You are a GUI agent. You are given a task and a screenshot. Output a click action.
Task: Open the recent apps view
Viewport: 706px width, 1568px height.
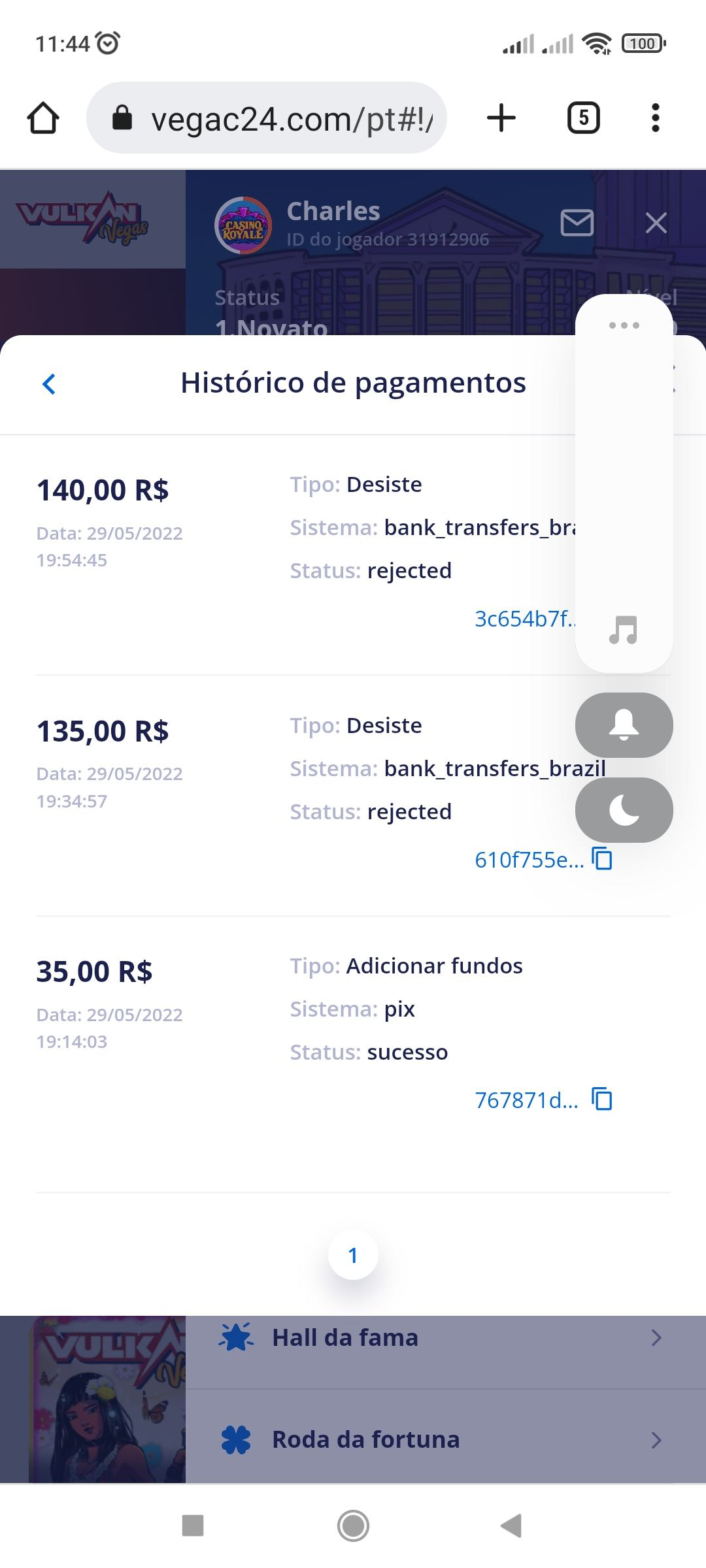tap(193, 1526)
